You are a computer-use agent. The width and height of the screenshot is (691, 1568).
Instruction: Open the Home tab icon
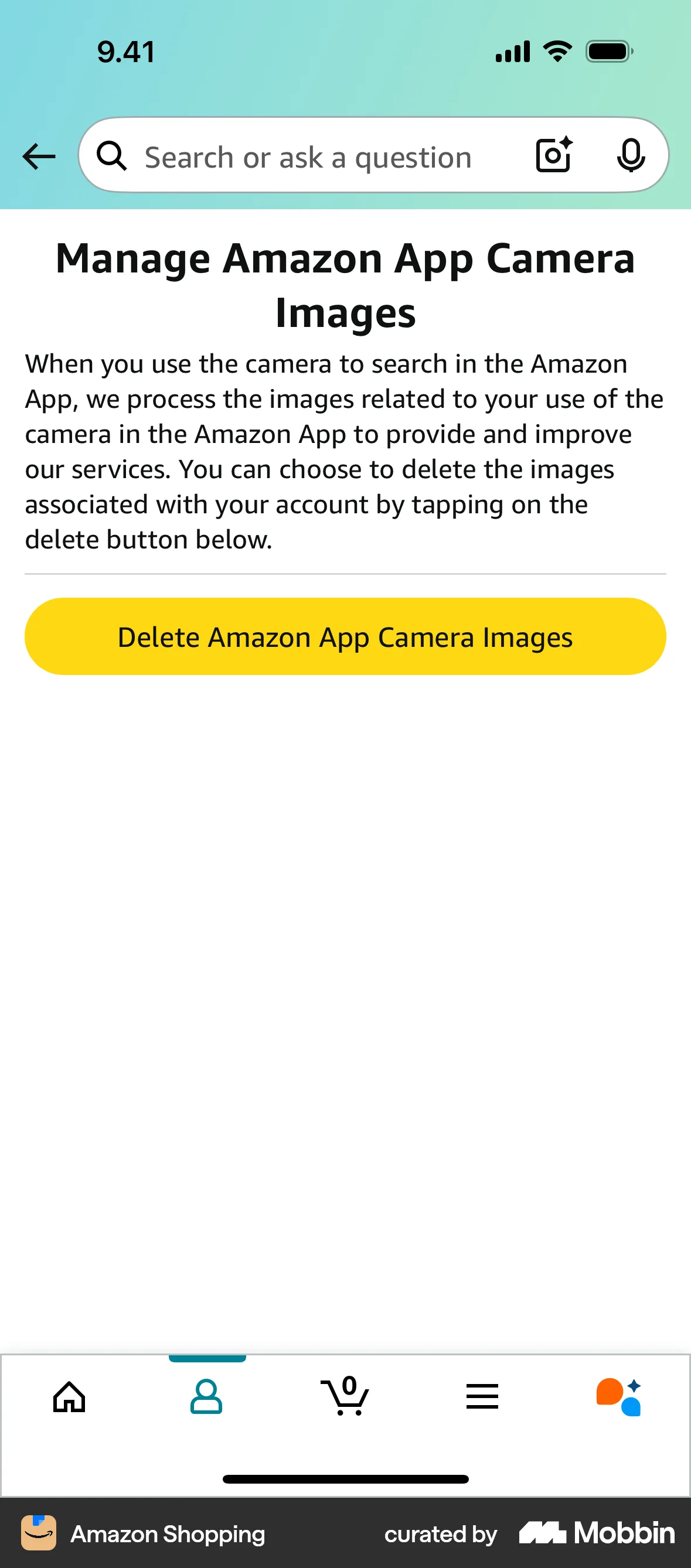69,1396
